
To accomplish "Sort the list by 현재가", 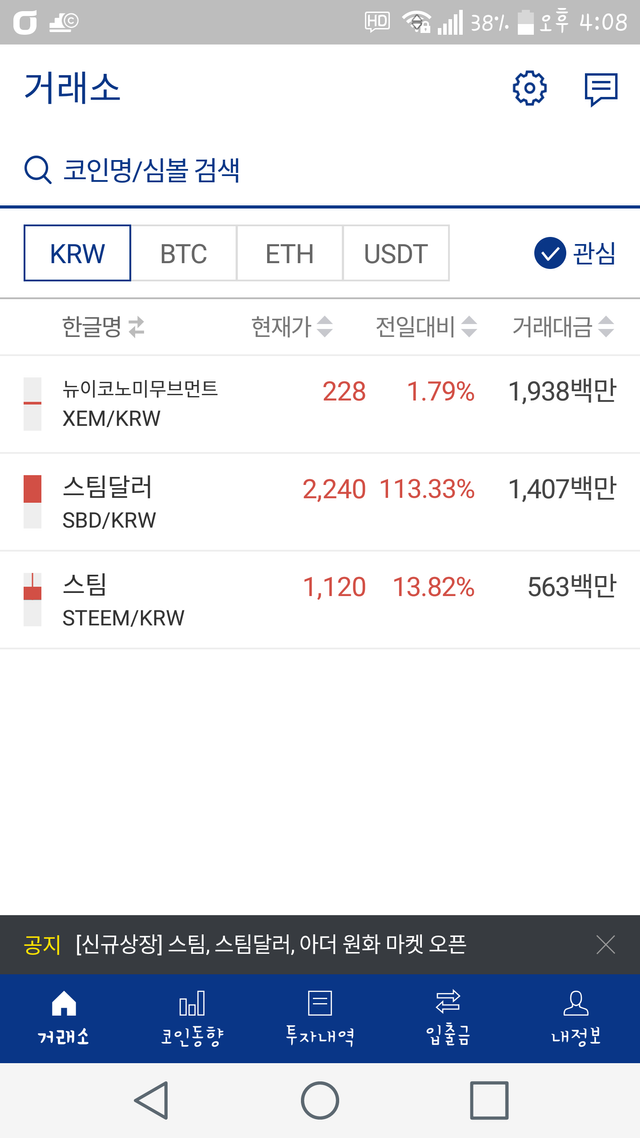I will click(292, 327).
